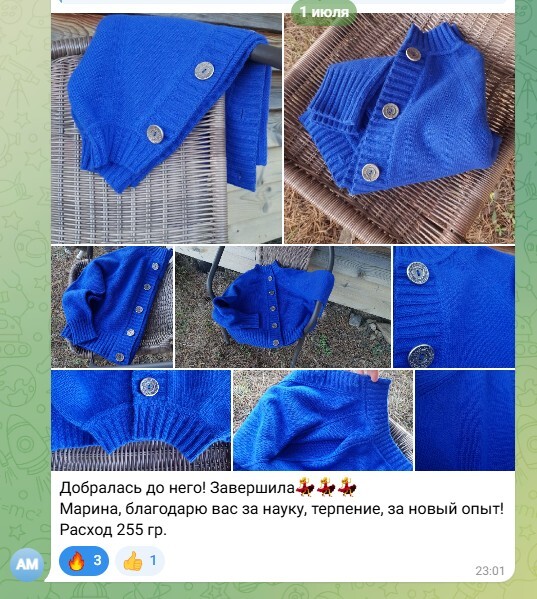Add a fire reaction to the message
Image resolution: width=537 pixels, height=599 pixels.
(x=84, y=561)
